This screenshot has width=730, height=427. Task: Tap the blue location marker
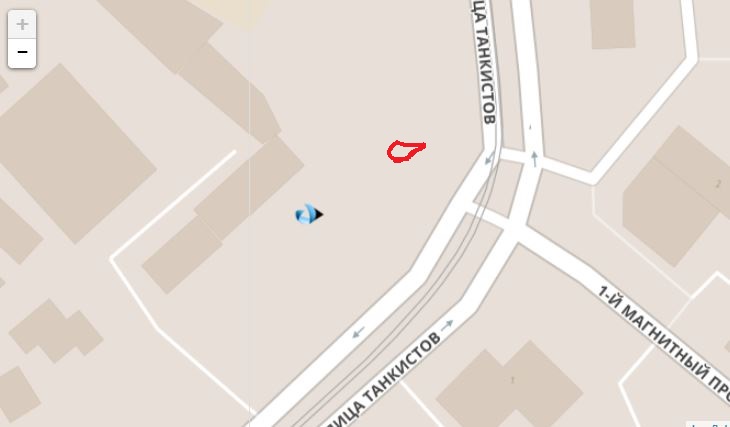point(307,214)
